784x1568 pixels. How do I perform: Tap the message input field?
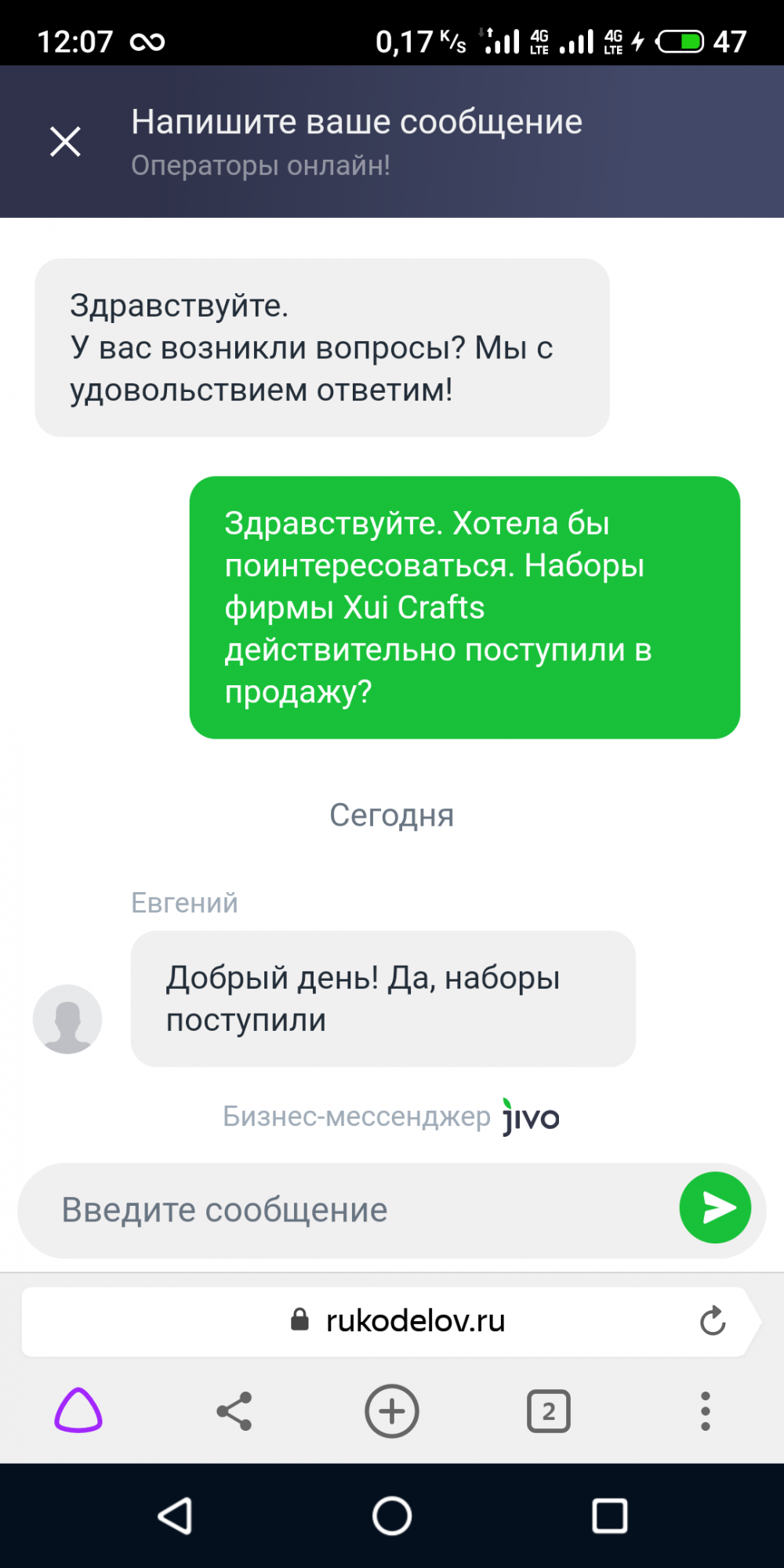pyautogui.click(x=345, y=1210)
